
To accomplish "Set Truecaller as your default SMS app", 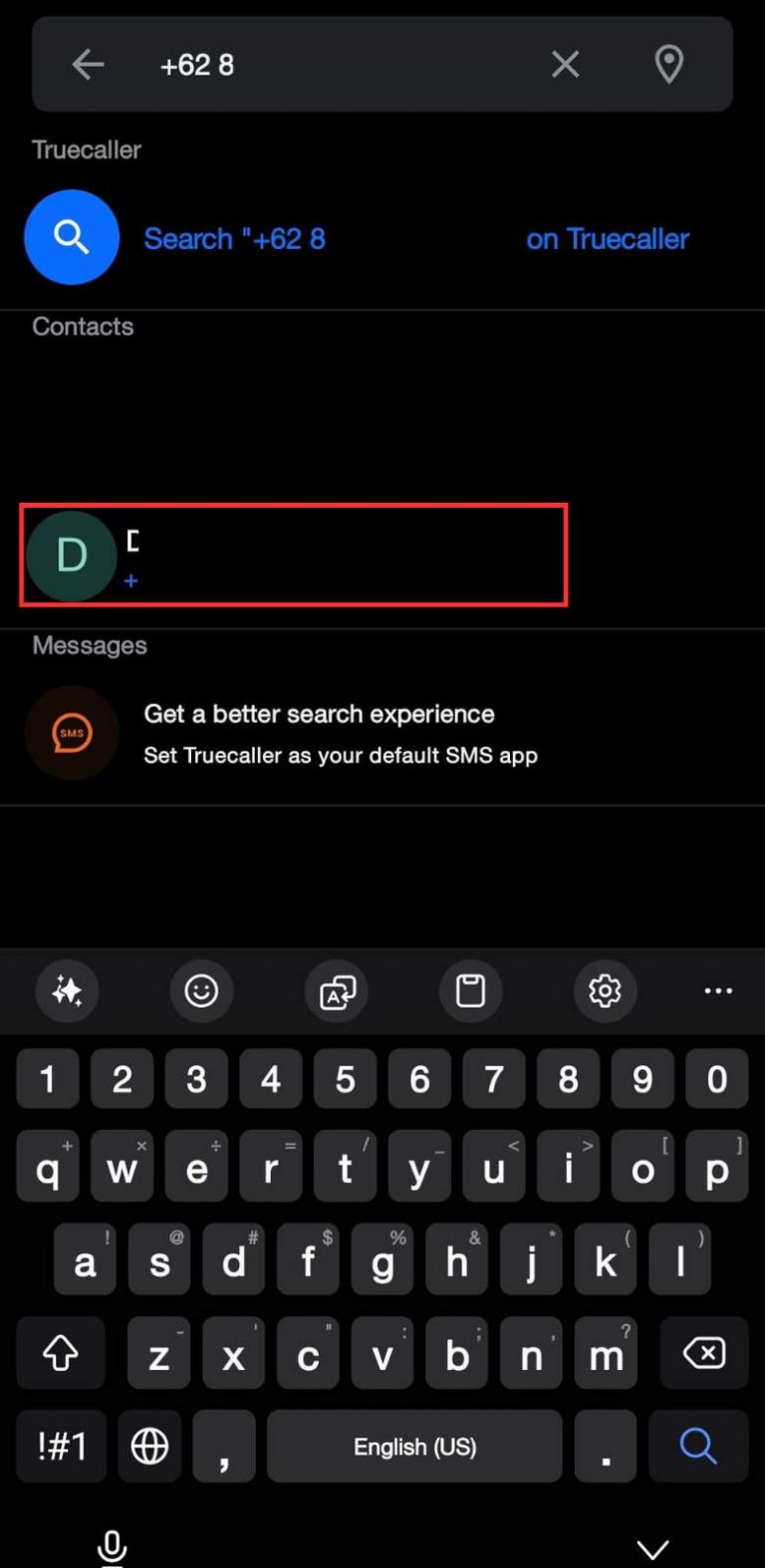I will (339, 734).
